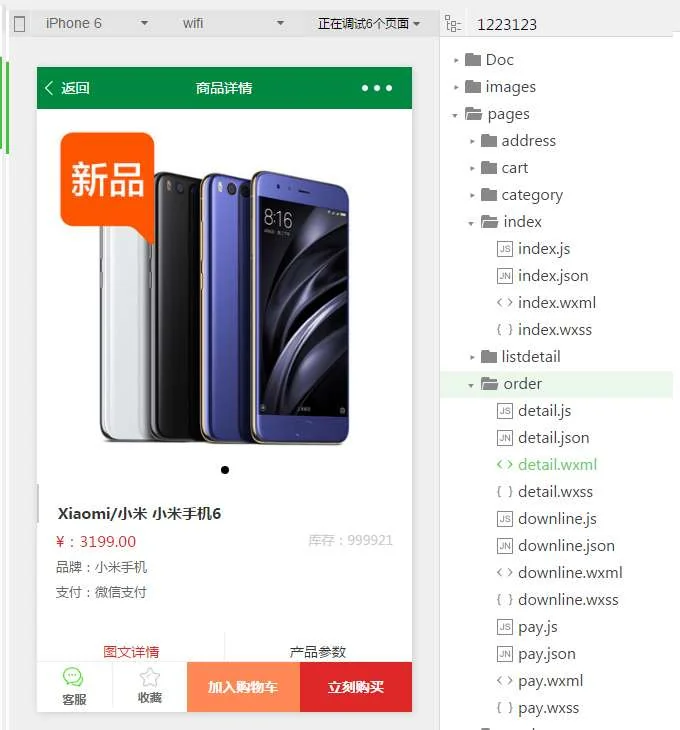Open the iPhone 6 device dropdown
This screenshot has height=730, width=680.
pos(93,23)
